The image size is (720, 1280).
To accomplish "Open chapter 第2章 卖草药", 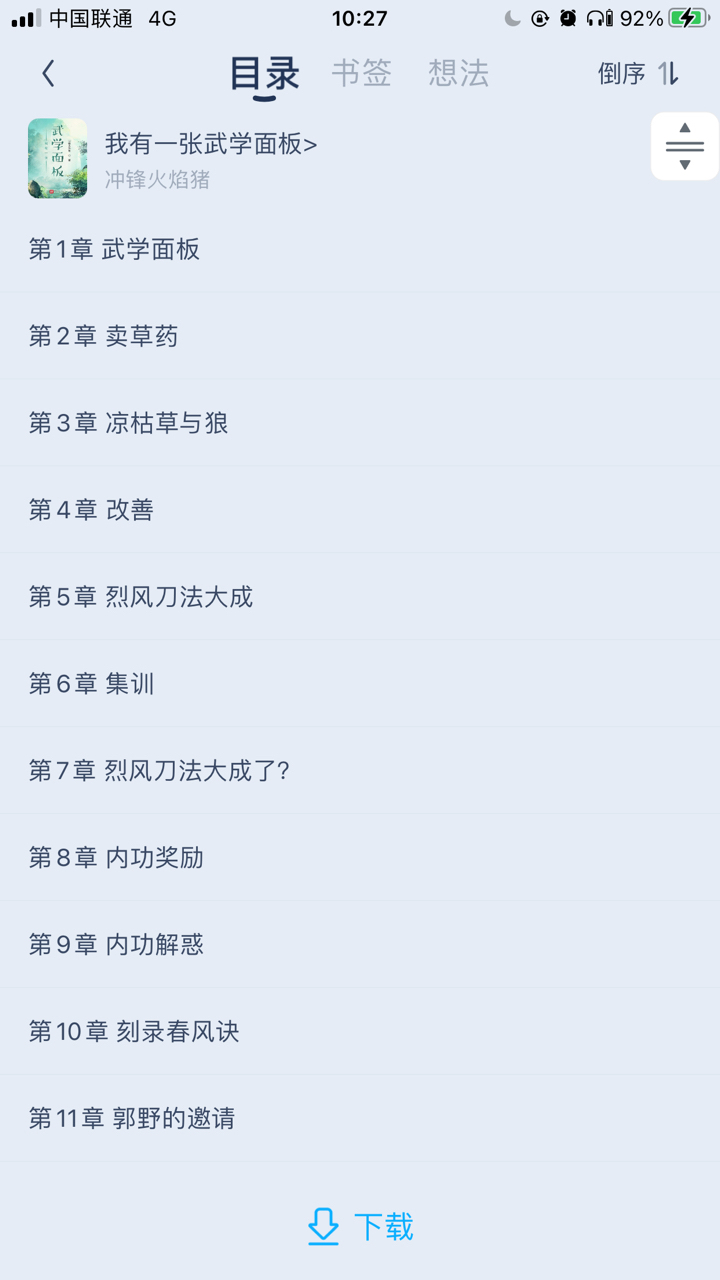I will [360, 336].
